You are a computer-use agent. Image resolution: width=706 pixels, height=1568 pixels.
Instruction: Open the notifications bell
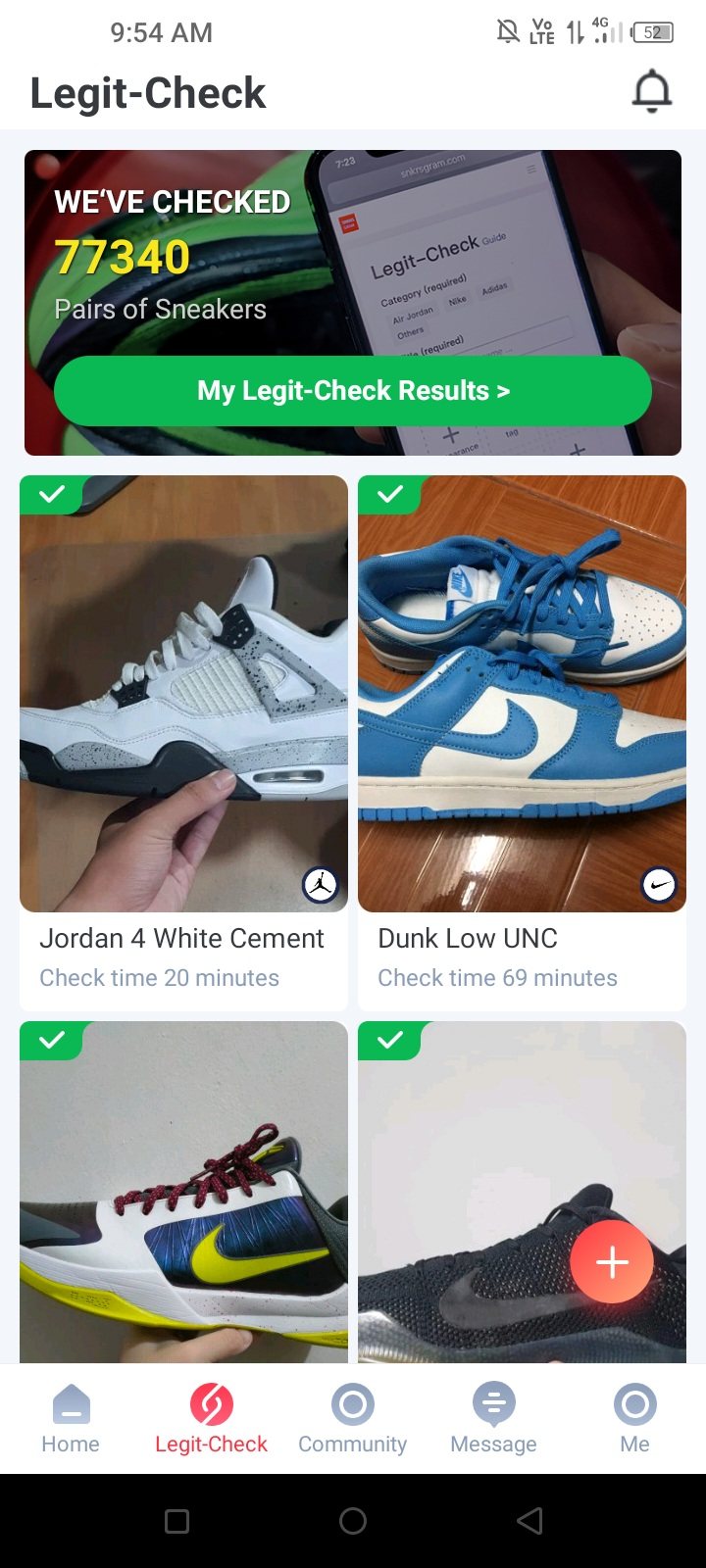pyautogui.click(x=651, y=92)
